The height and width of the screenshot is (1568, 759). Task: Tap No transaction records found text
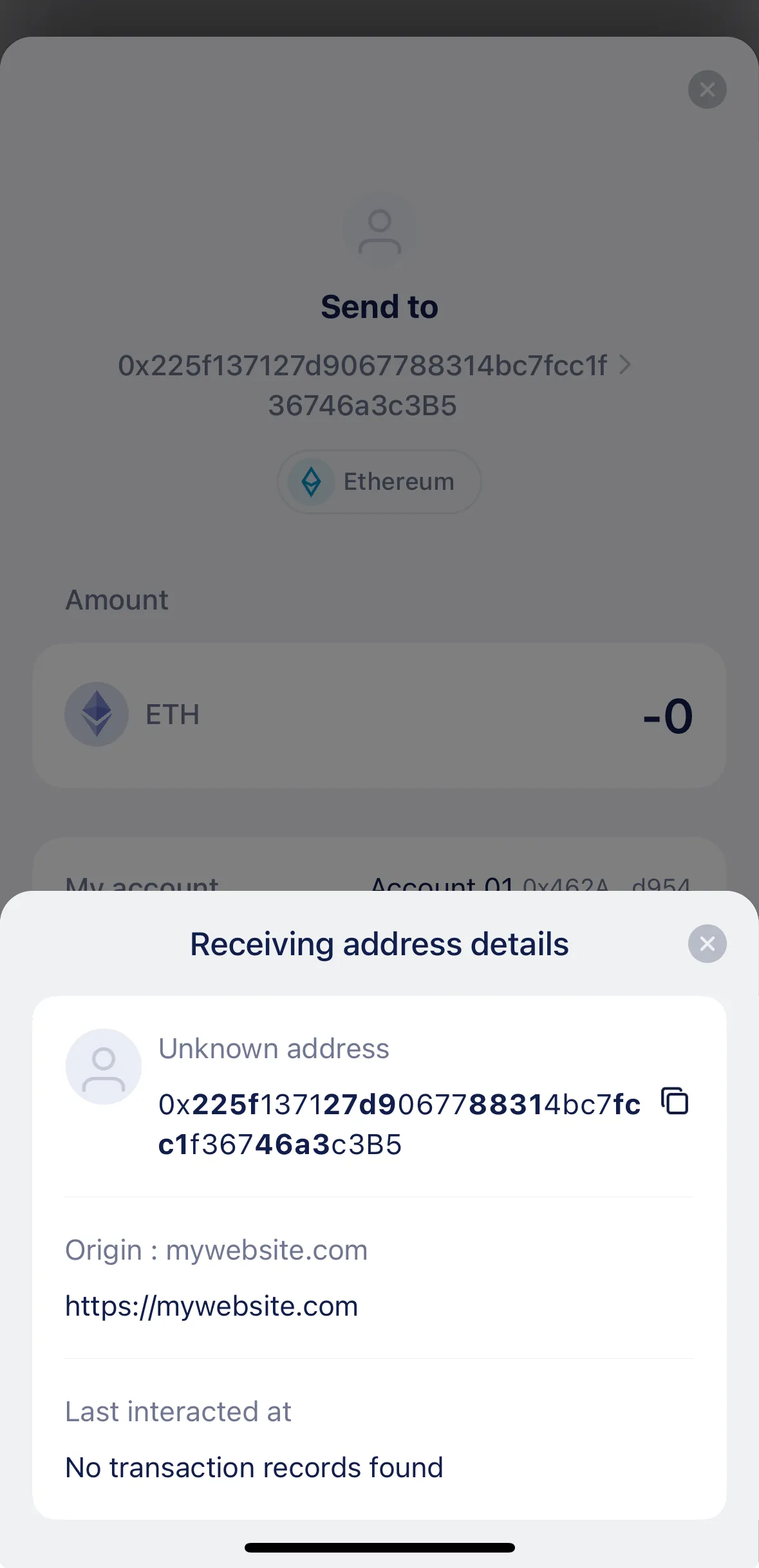[x=254, y=1467]
